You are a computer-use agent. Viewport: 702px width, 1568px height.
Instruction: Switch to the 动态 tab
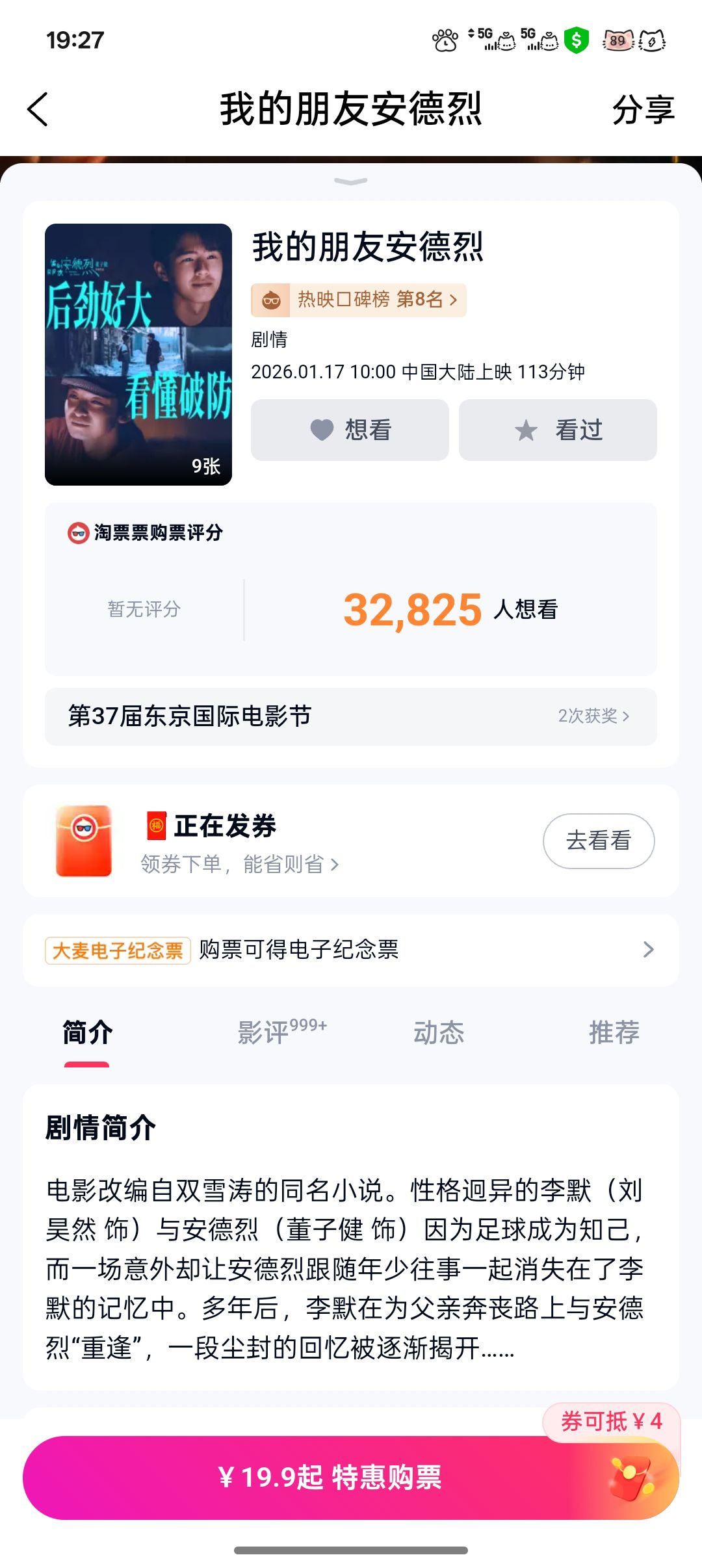tap(439, 1032)
